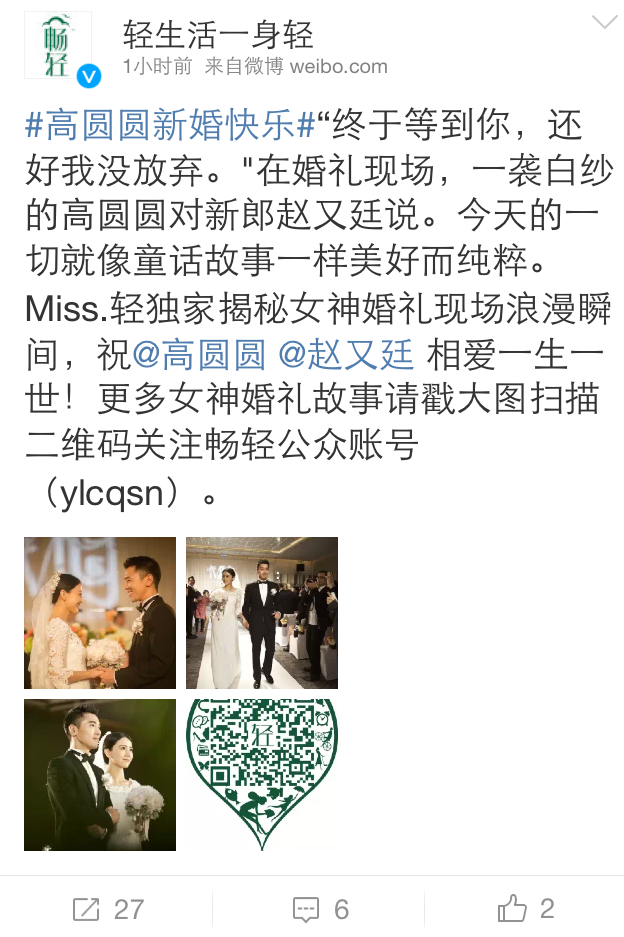This screenshot has height=937, width=624.
Task: Enlarge the heart-shaped QR code image
Action: pos(262,775)
